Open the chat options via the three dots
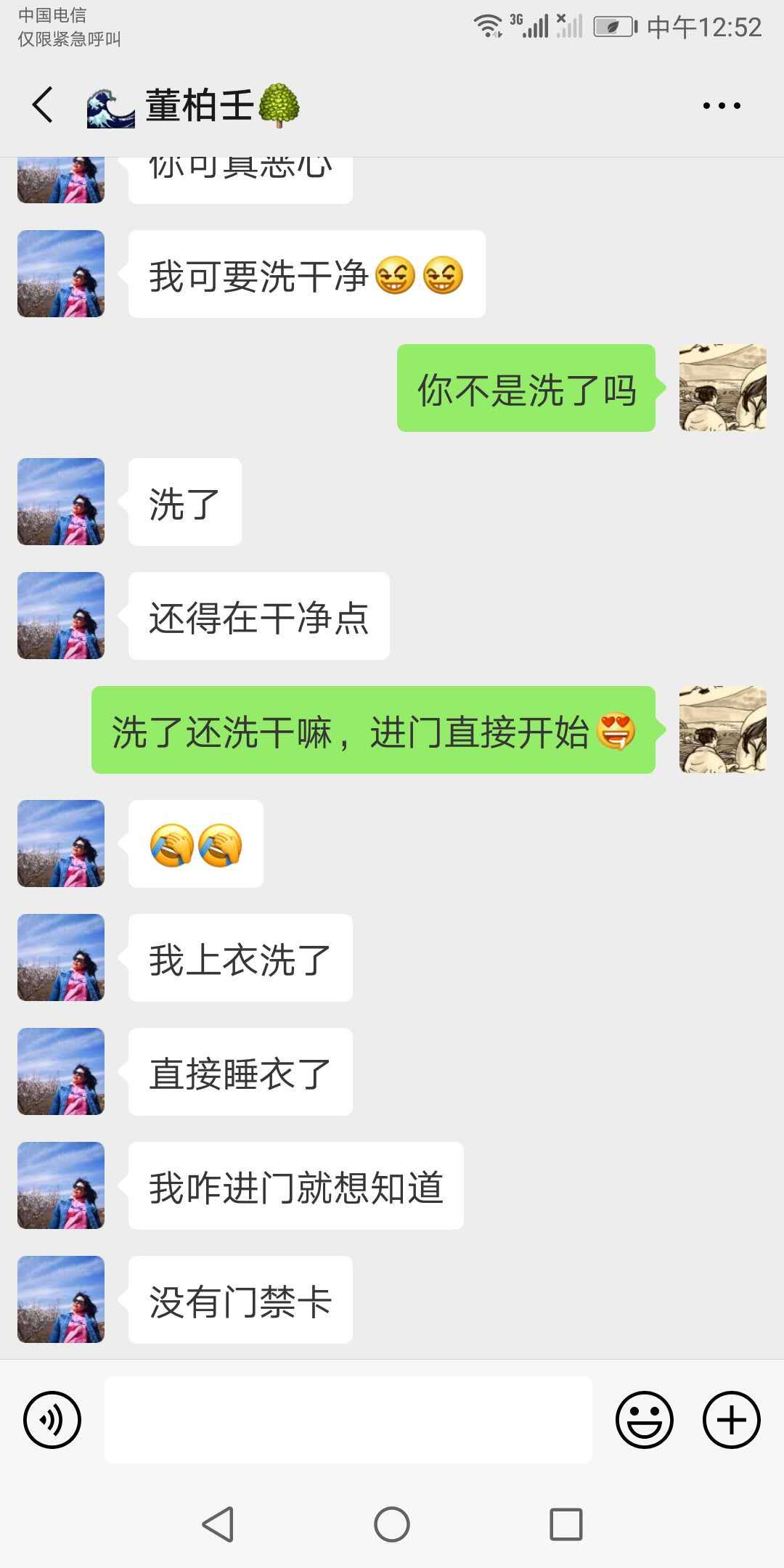 721,105
